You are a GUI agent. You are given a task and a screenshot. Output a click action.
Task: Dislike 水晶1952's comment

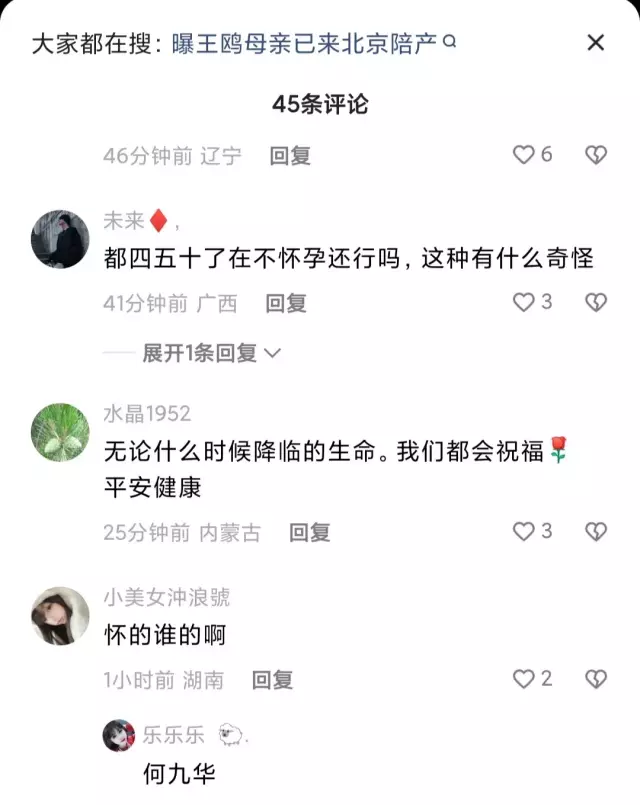596,532
